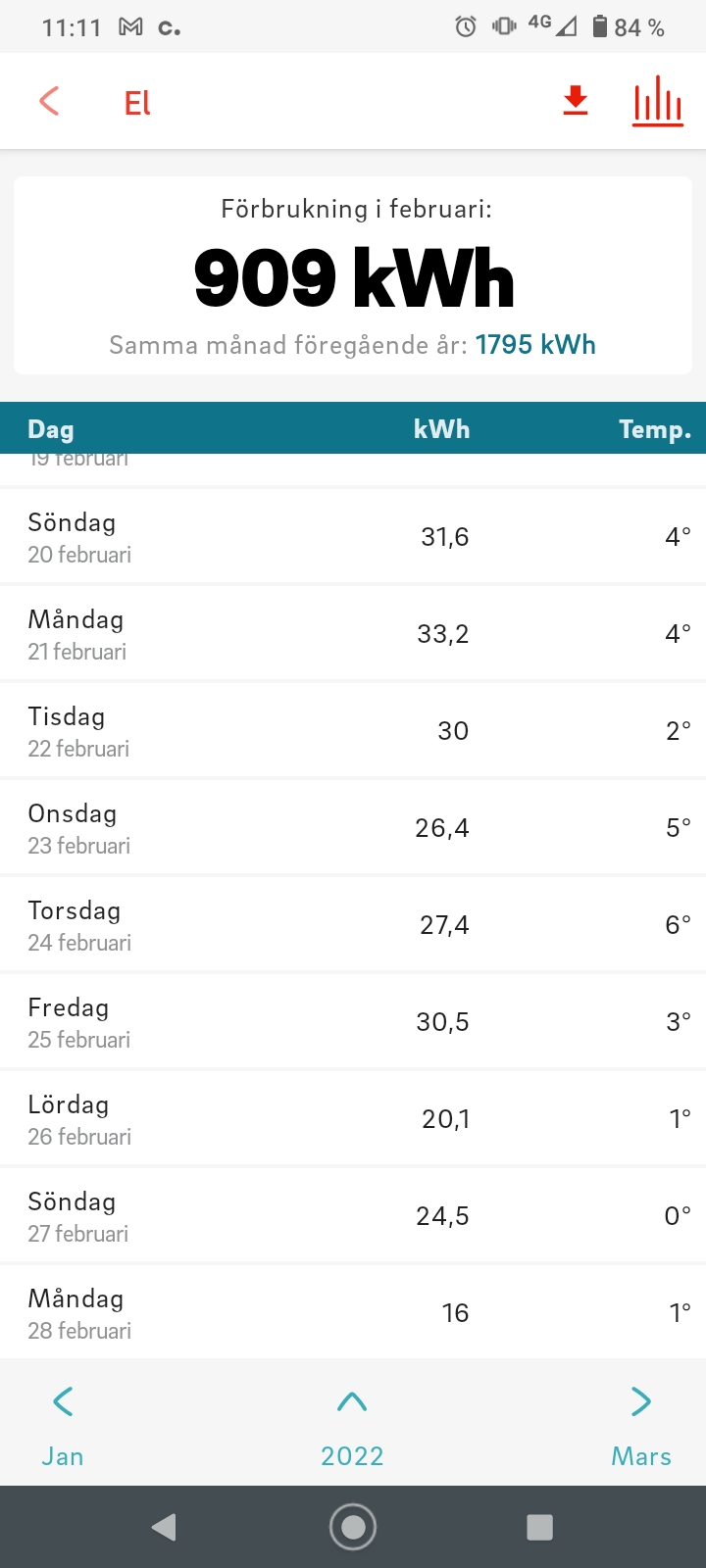The image size is (706, 1568).
Task: Open Söndag 20 februari row
Action: (x=353, y=536)
